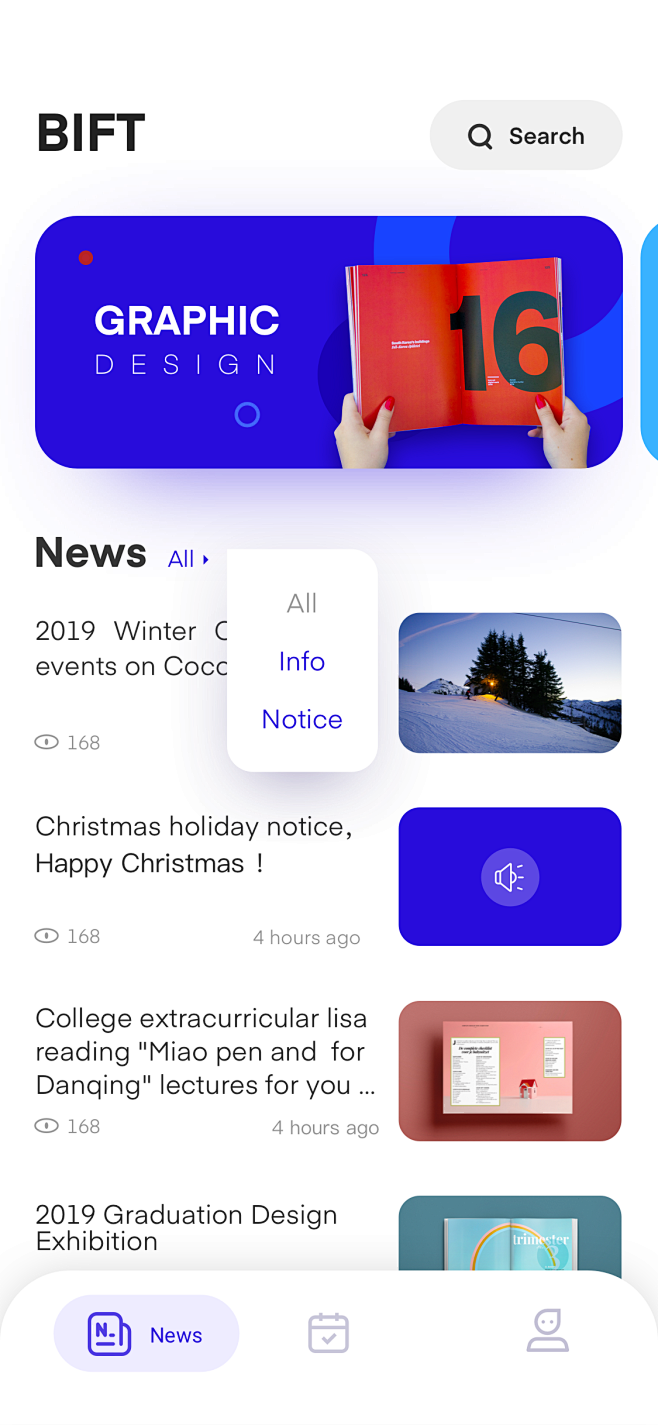Screen dimensions: 658x1425
Task: Pick Notice in the filter menu
Action: [302, 719]
